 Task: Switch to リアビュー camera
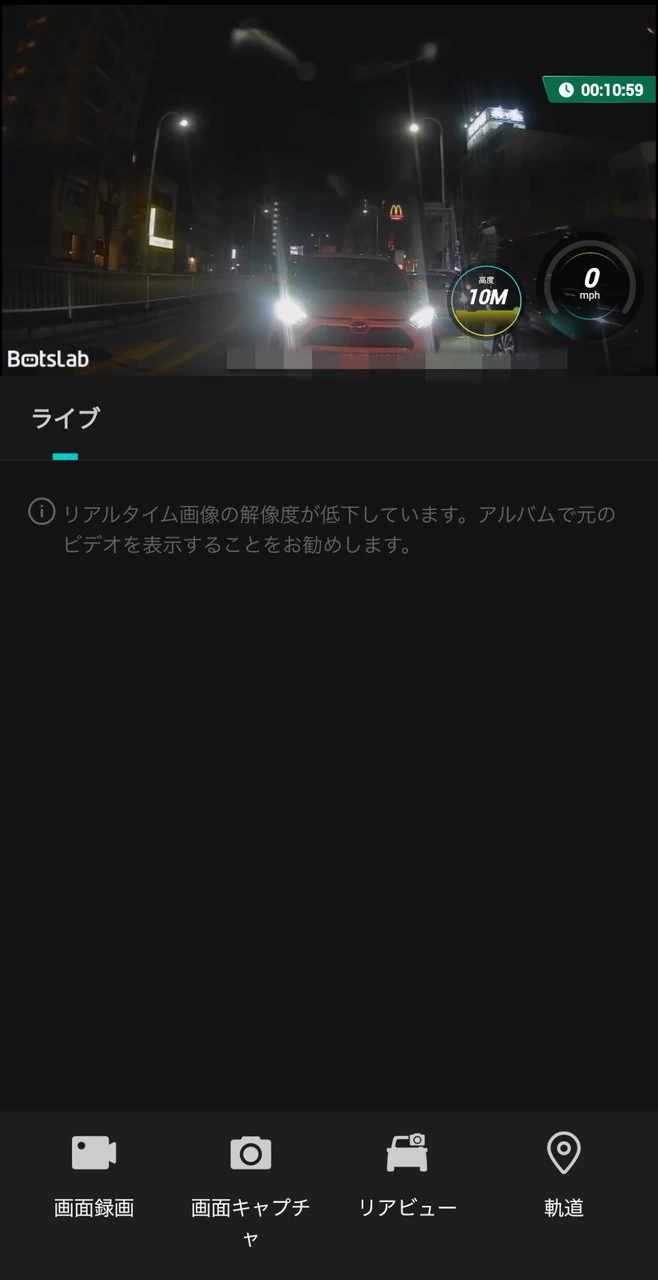[407, 1175]
